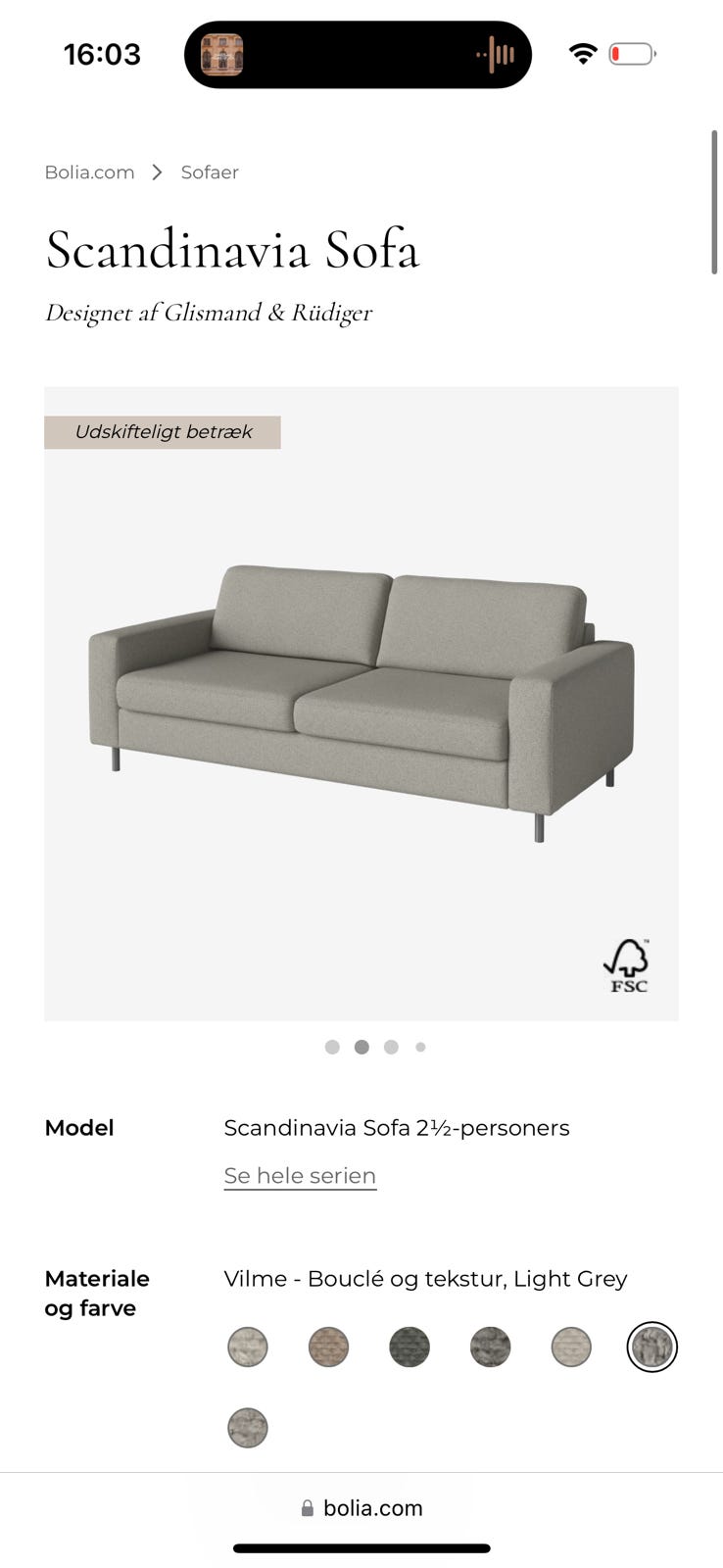This screenshot has height=1568, width=723.
Task: Select the first carousel dot below the sofa
Action: point(332,1047)
